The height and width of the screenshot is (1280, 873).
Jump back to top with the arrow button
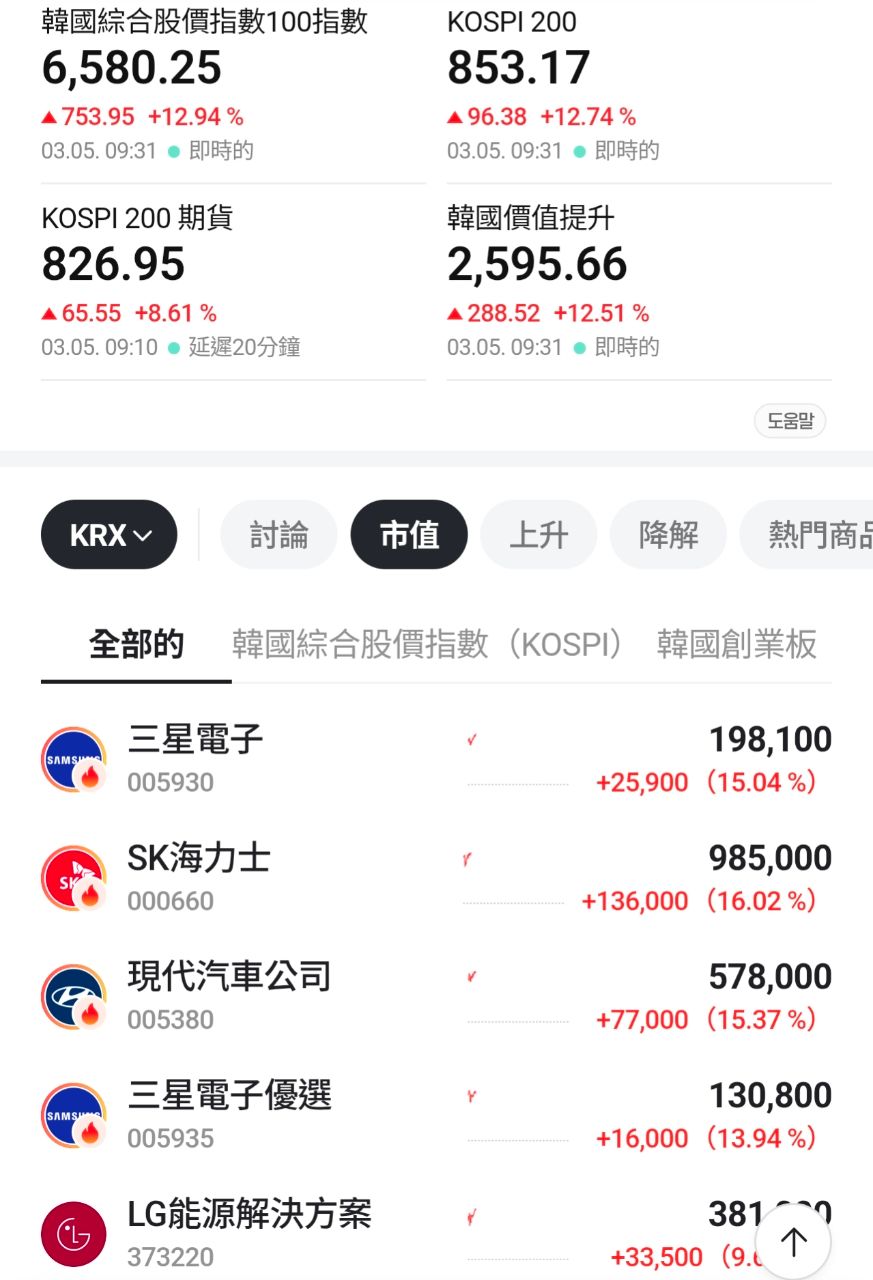coord(794,1242)
